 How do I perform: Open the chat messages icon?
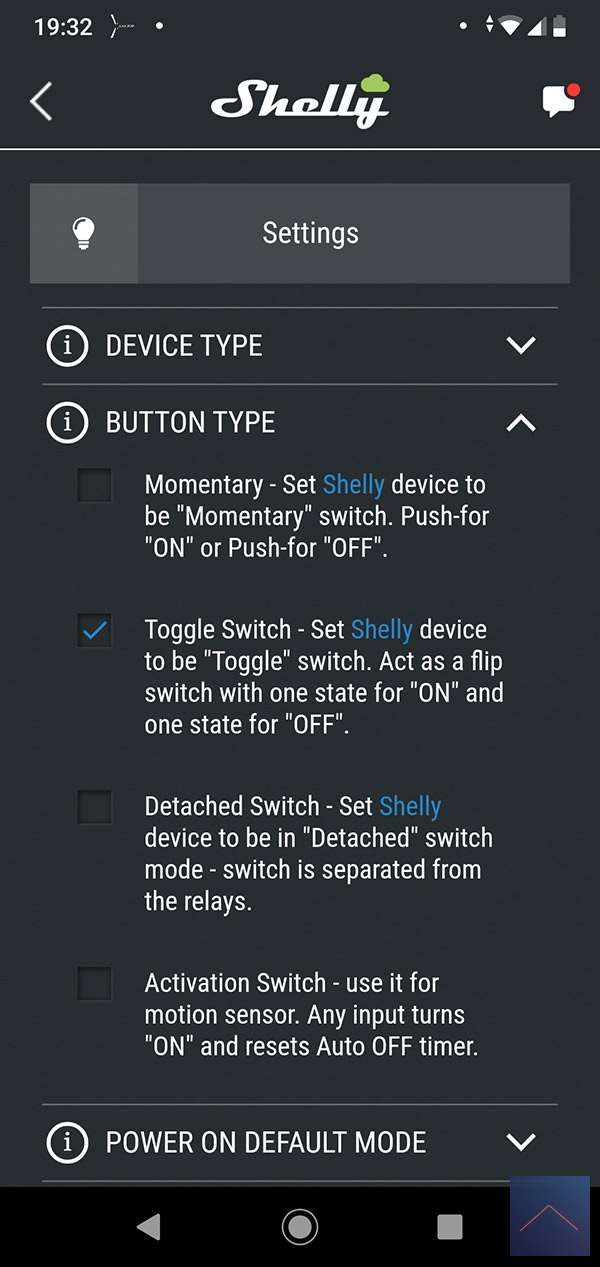click(x=559, y=101)
